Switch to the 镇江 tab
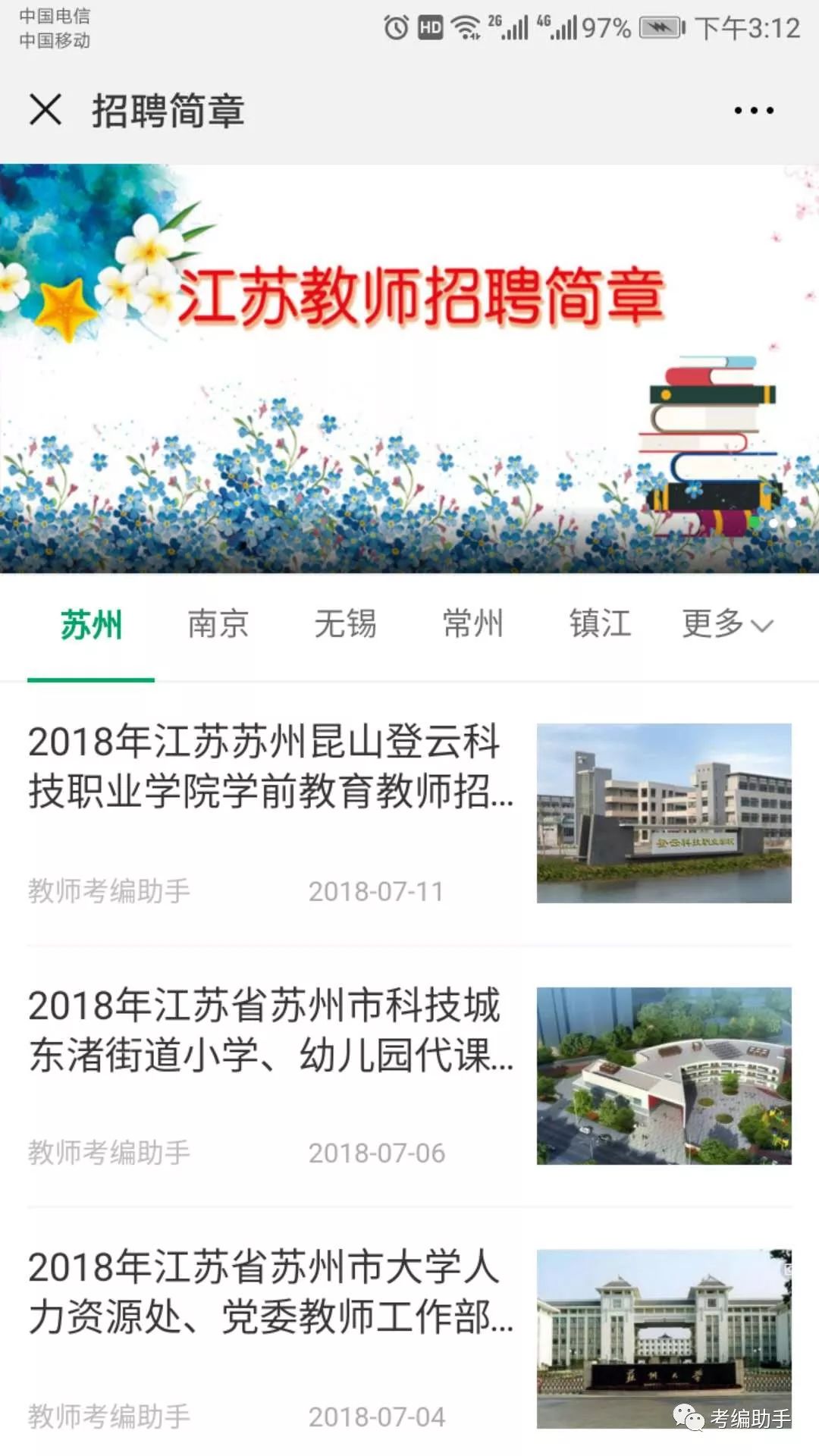Screen dimensions: 819x1456 point(601,625)
